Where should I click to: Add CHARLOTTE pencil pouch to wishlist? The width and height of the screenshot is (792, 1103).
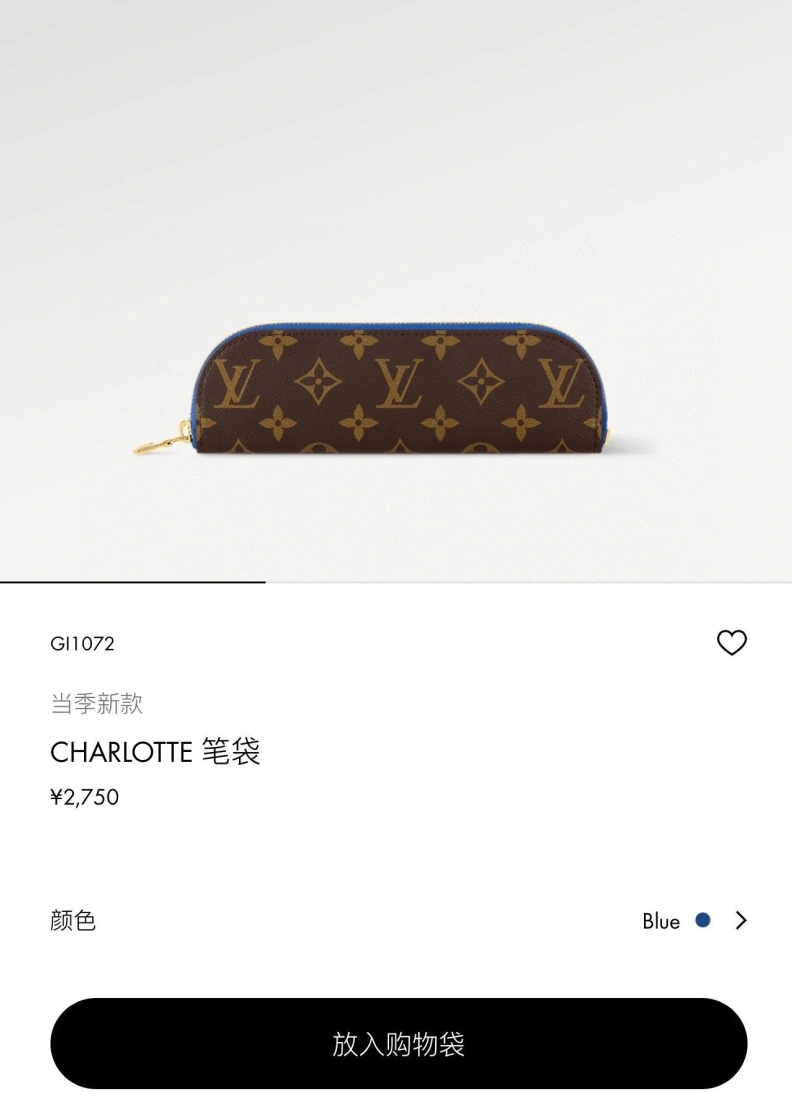tap(732, 643)
